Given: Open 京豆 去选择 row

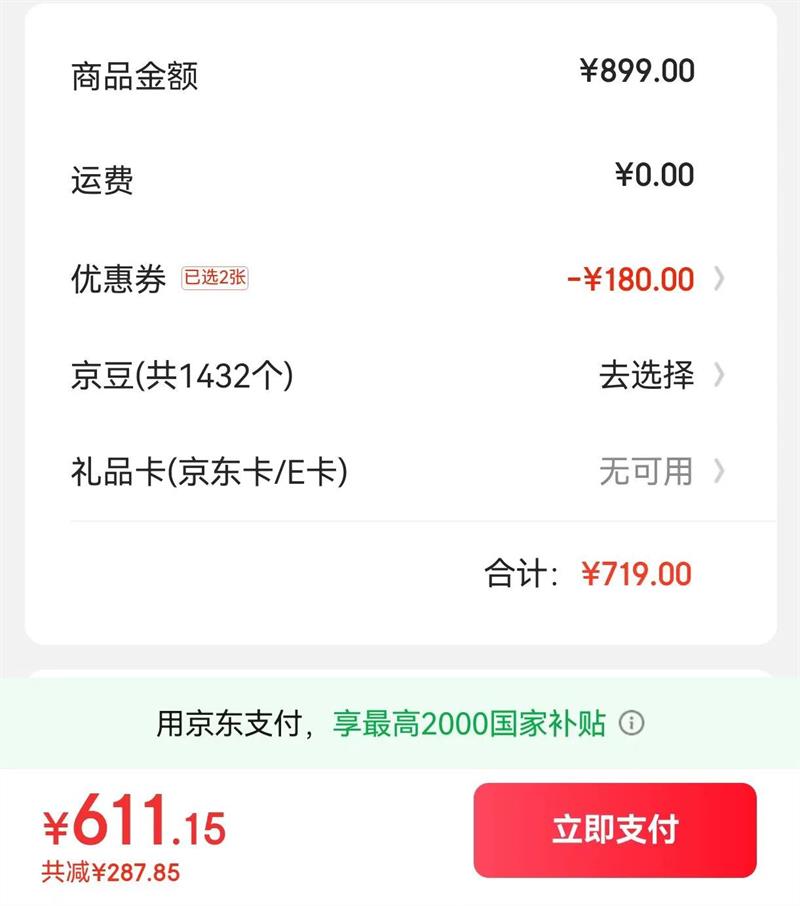Looking at the screenshot, I should click(400, 376).
